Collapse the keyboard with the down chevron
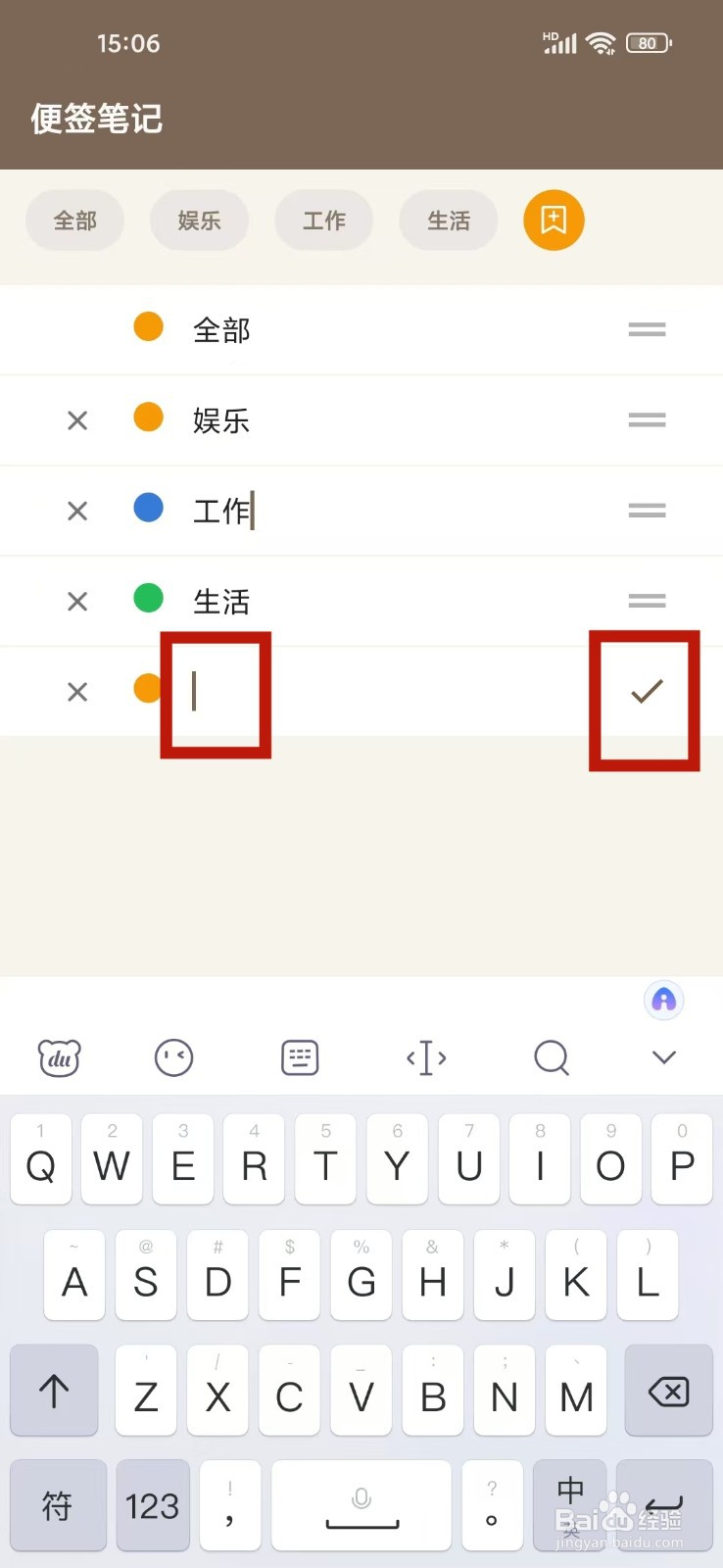The height and width of the screenshot is (1568, 723). tap(663, 1058)
